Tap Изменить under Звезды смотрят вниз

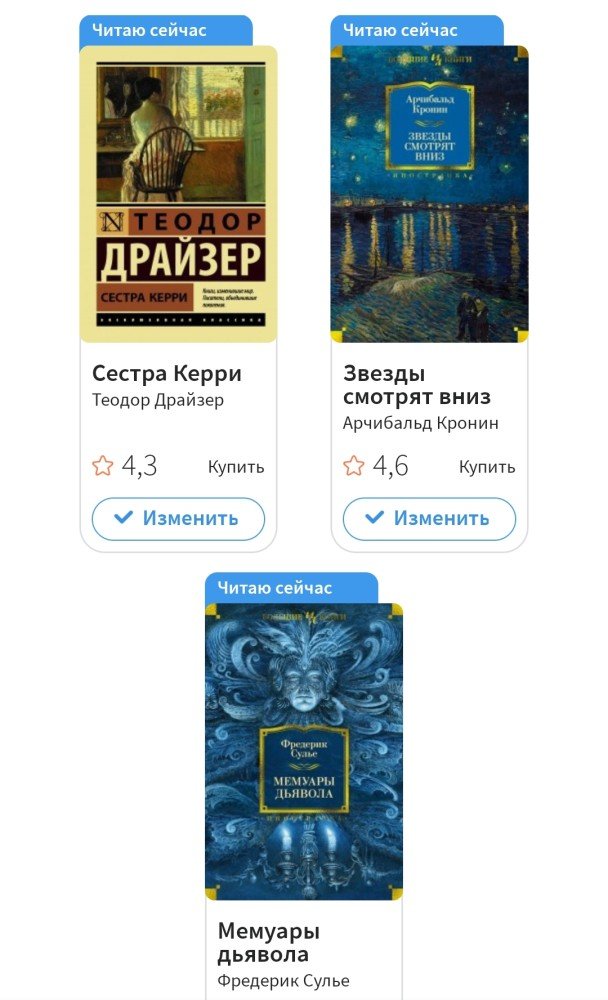(429, 519)
